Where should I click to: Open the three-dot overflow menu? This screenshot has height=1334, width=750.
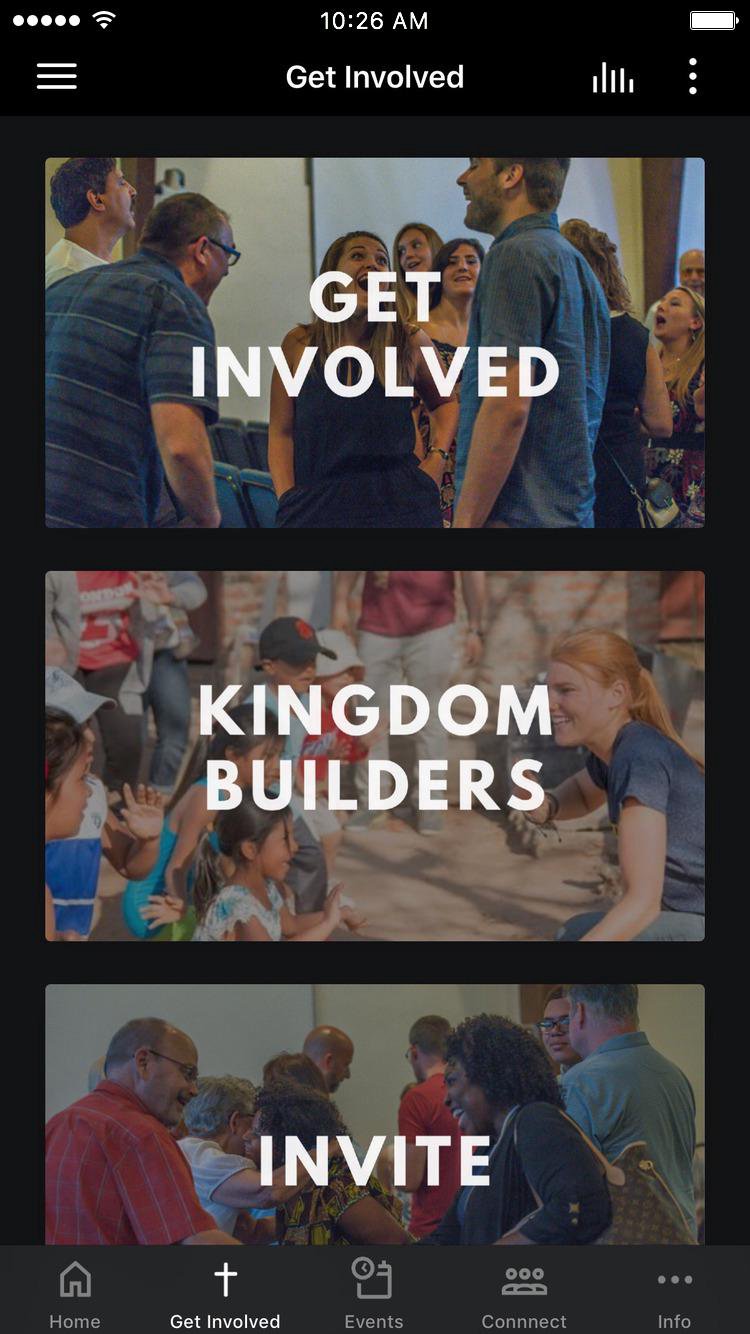(x=692, y=77)
